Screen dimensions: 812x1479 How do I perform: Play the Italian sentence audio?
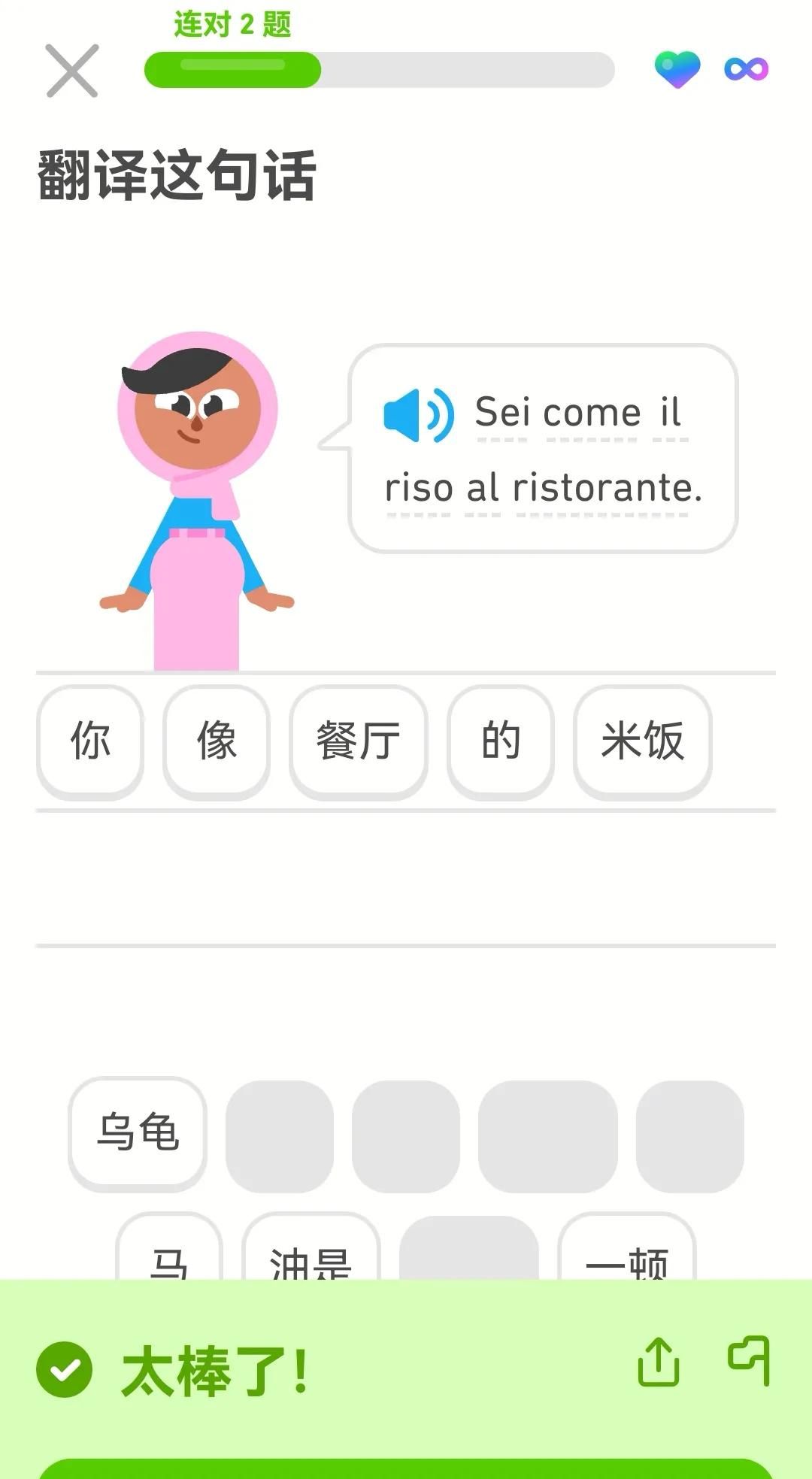[x=418, y=415]
